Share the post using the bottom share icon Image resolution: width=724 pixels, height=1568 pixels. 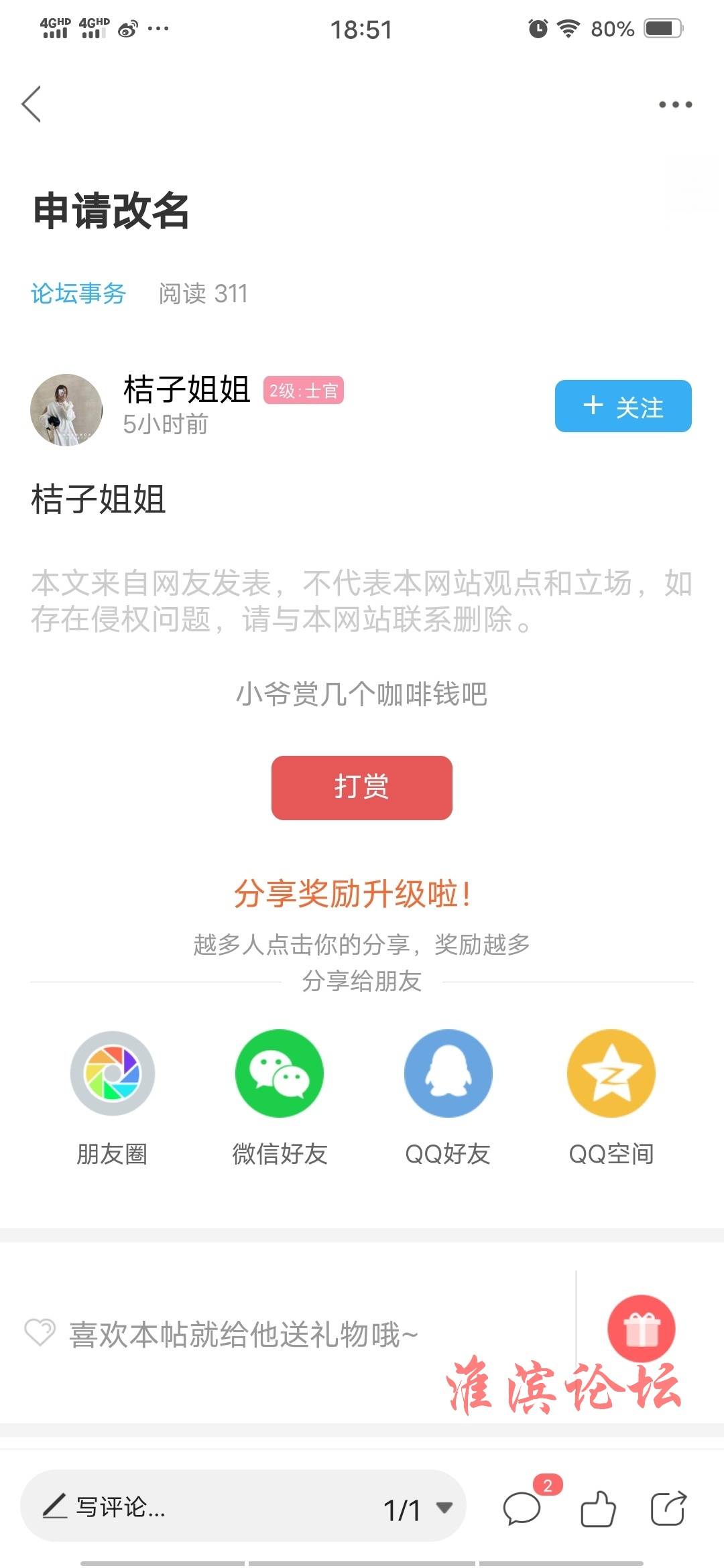(x=668, y=1509)
